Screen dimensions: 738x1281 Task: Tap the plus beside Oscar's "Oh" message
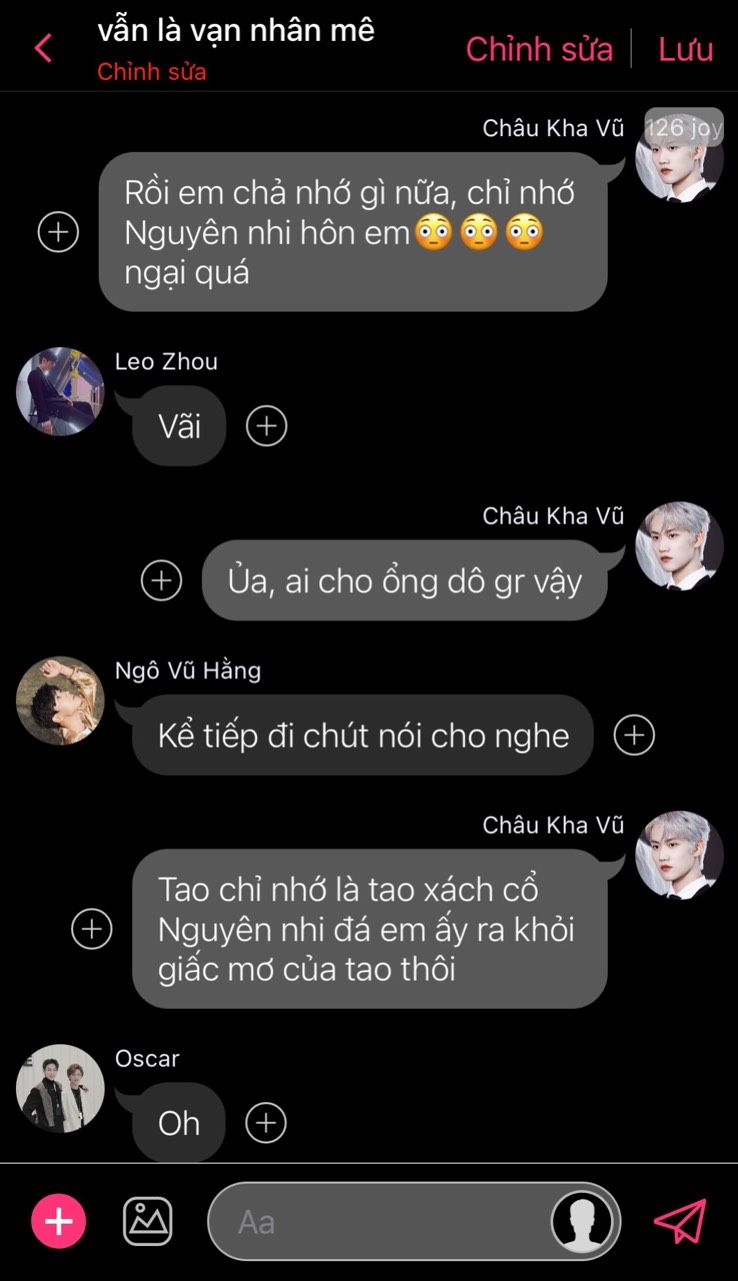266,1122
